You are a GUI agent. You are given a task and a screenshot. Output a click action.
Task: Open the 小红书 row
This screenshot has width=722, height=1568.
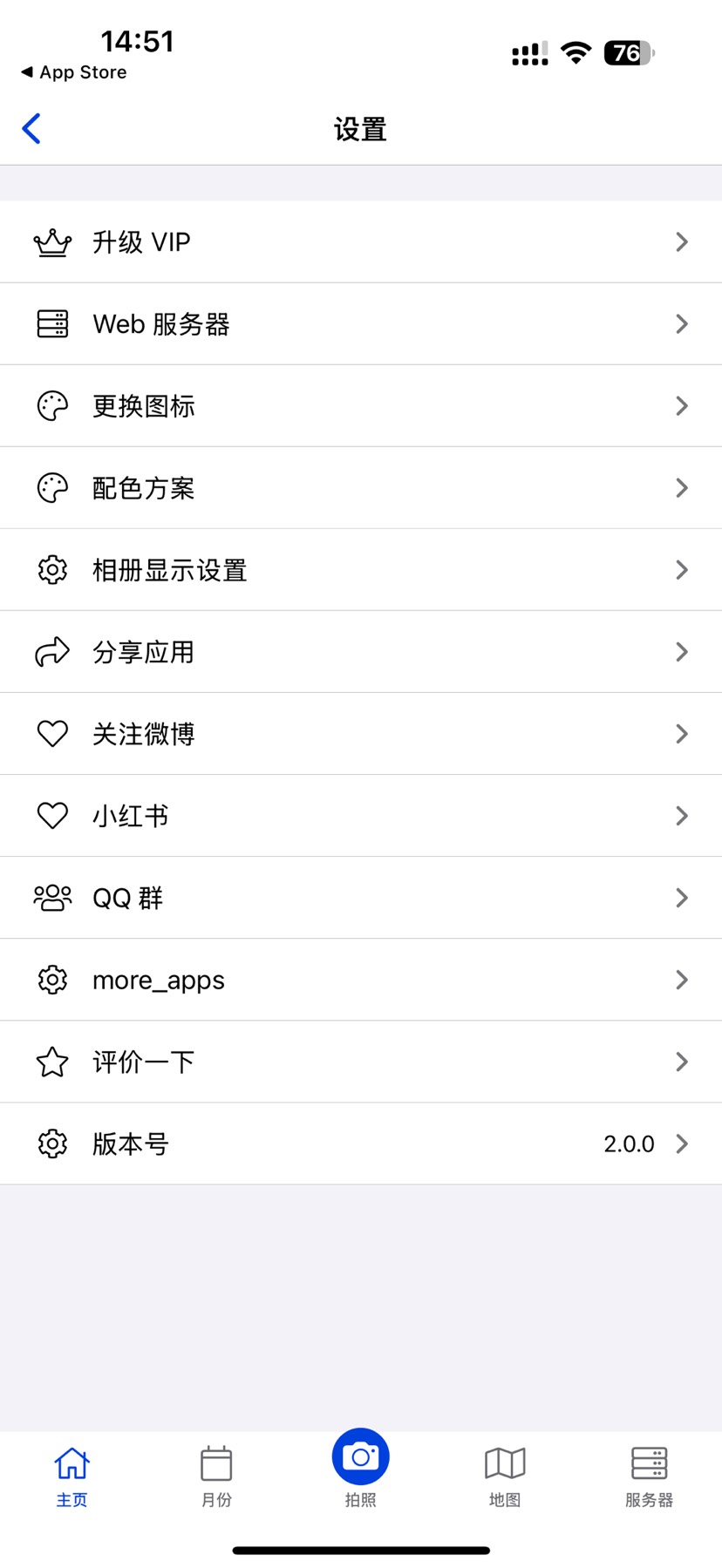[x=360, y=816]
